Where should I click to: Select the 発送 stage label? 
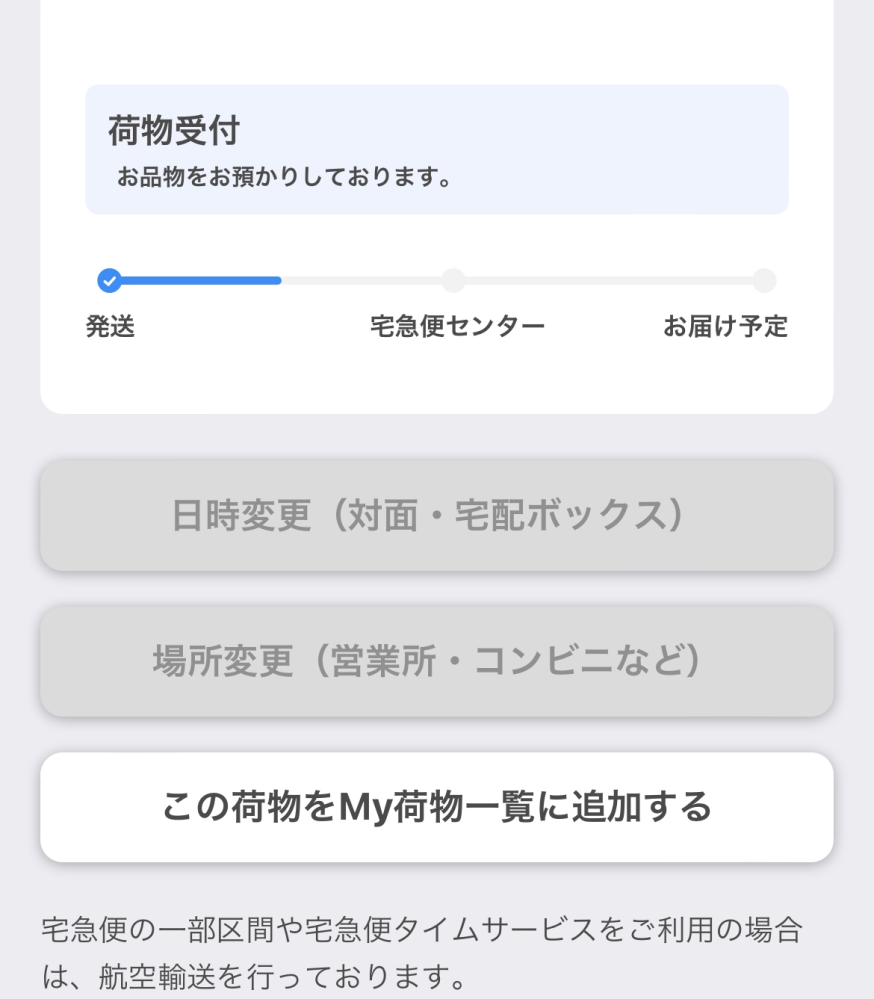tap(110, 327)
